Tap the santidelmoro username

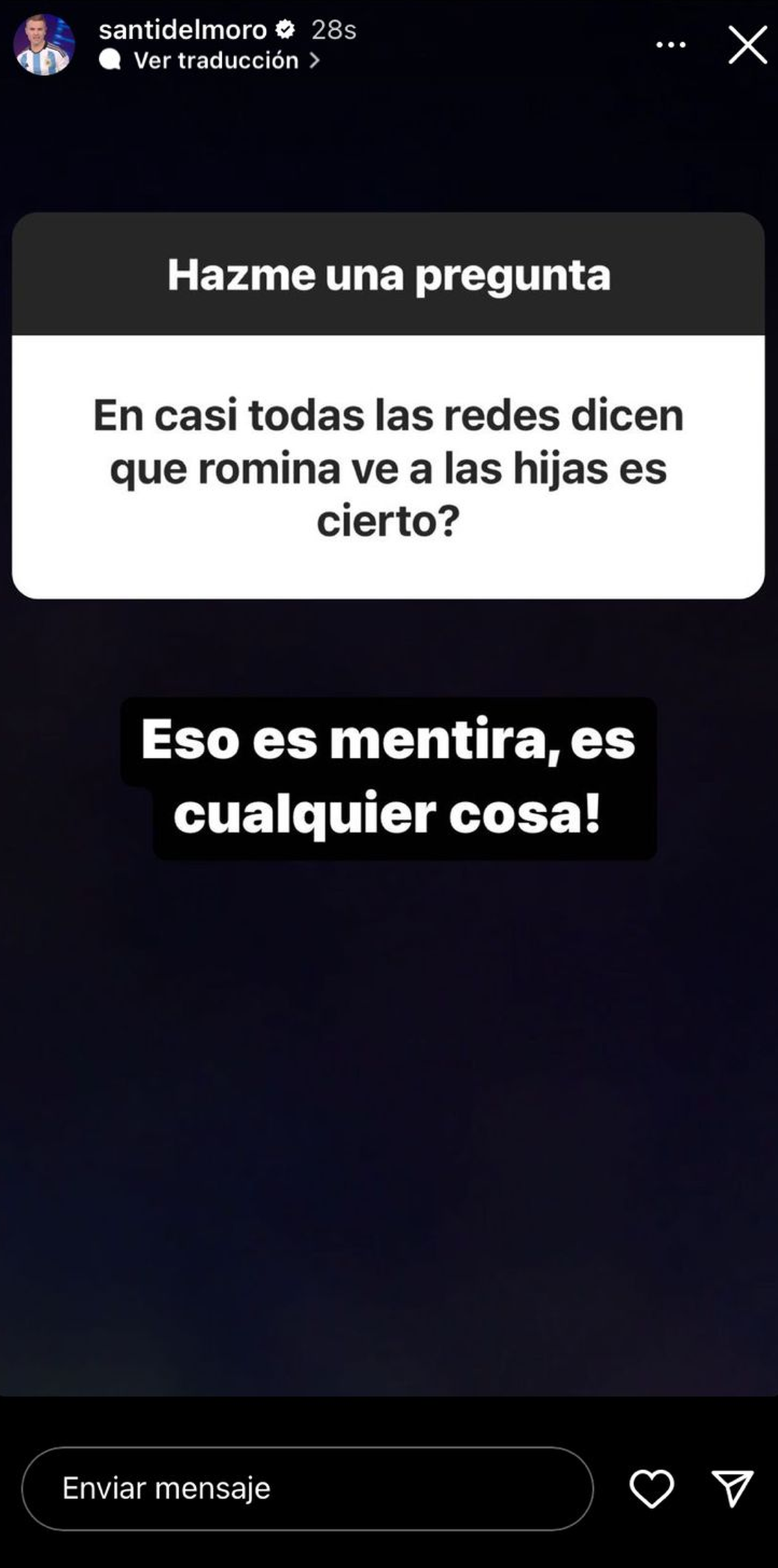182,30
